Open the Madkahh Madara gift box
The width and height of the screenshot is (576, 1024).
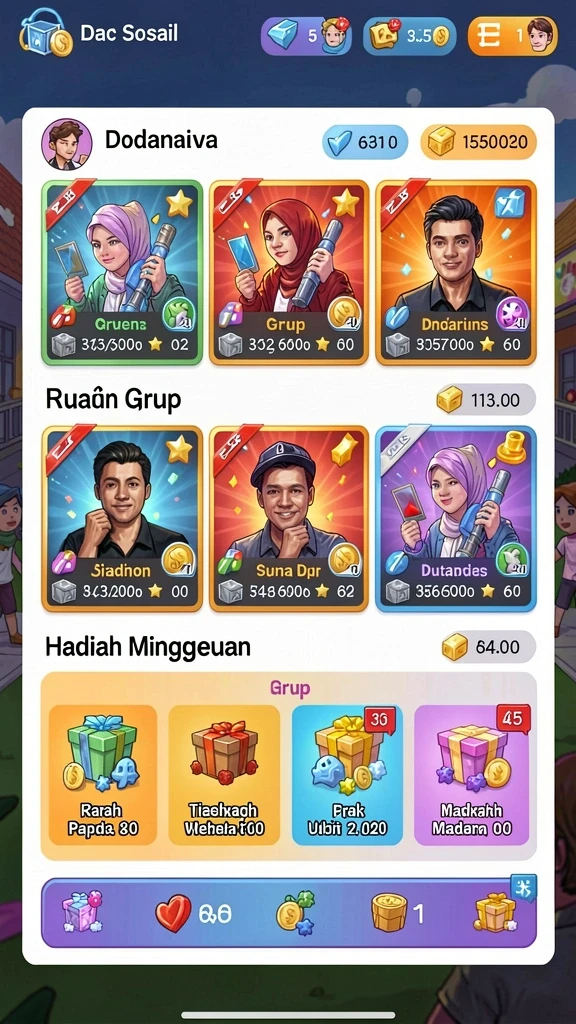pyautogui.click(x=472, y=775)
